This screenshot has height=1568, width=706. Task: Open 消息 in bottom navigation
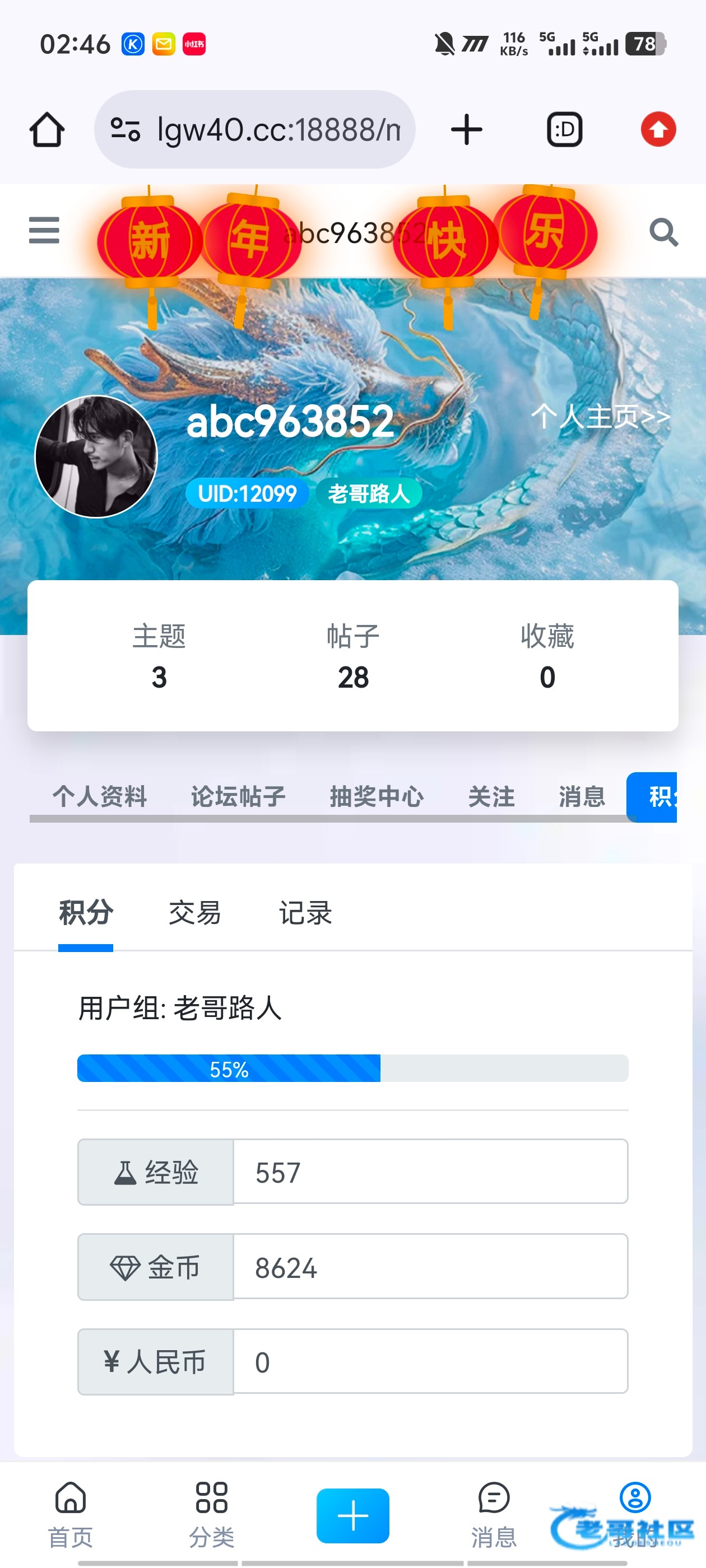click(494, 1513)
